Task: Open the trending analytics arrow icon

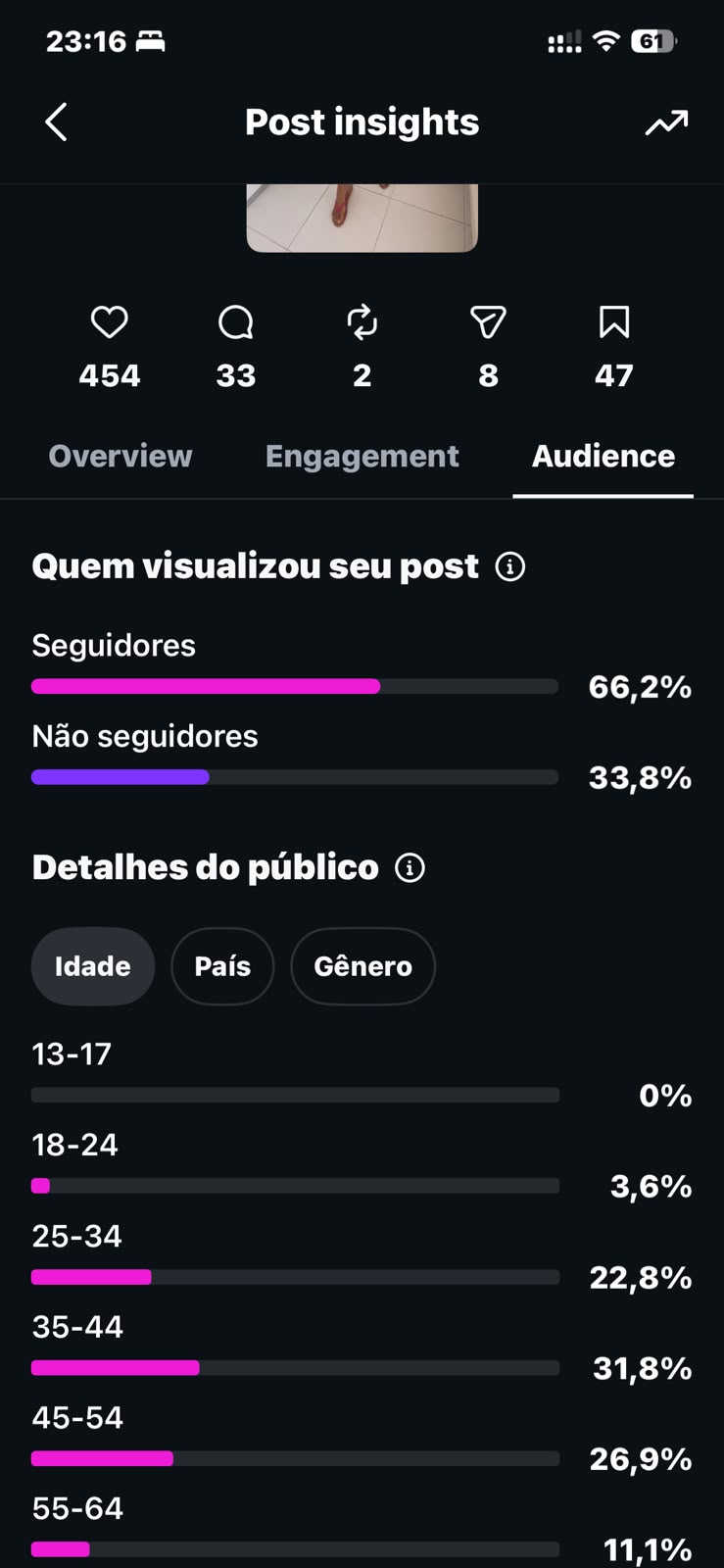Action: click(666, 122)
